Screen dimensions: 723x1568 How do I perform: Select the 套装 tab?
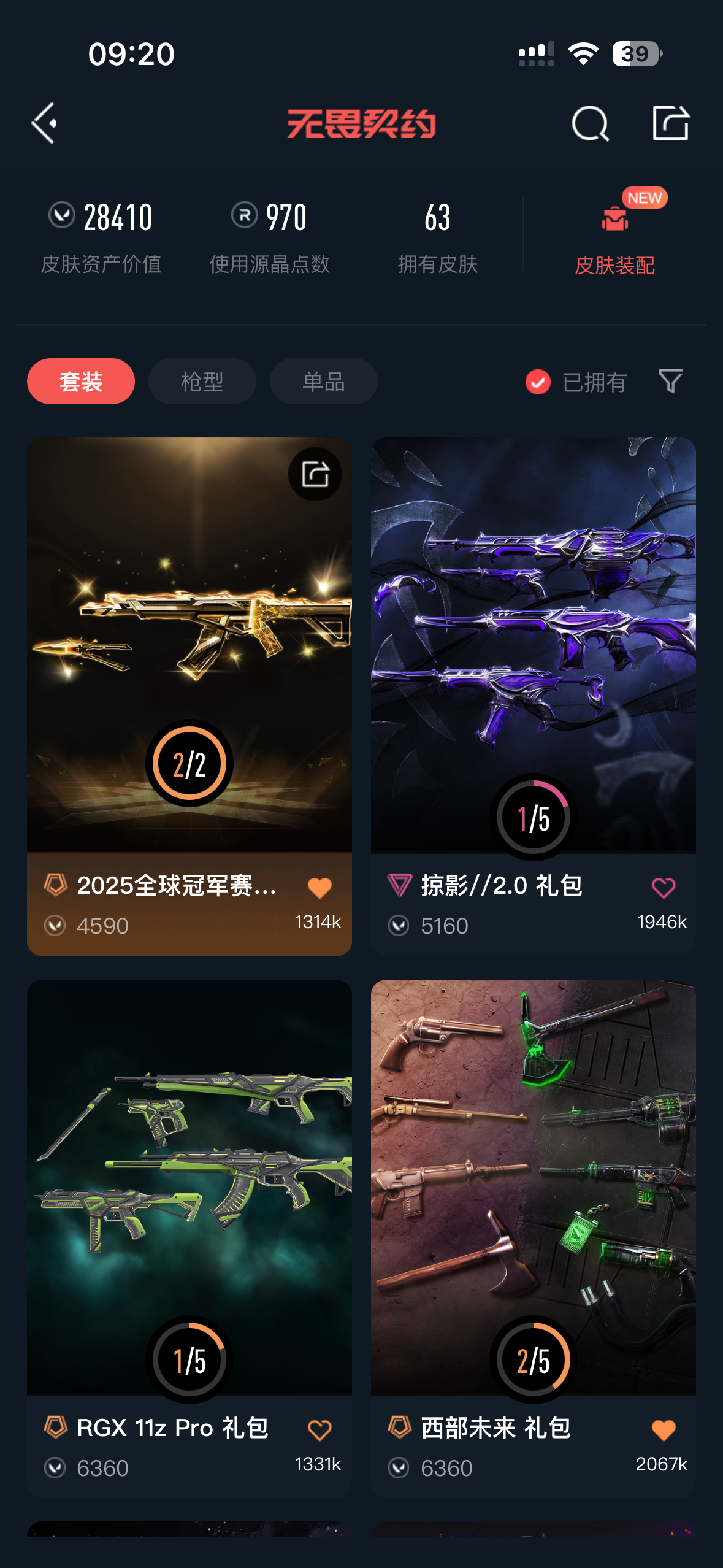pos(81,382)
